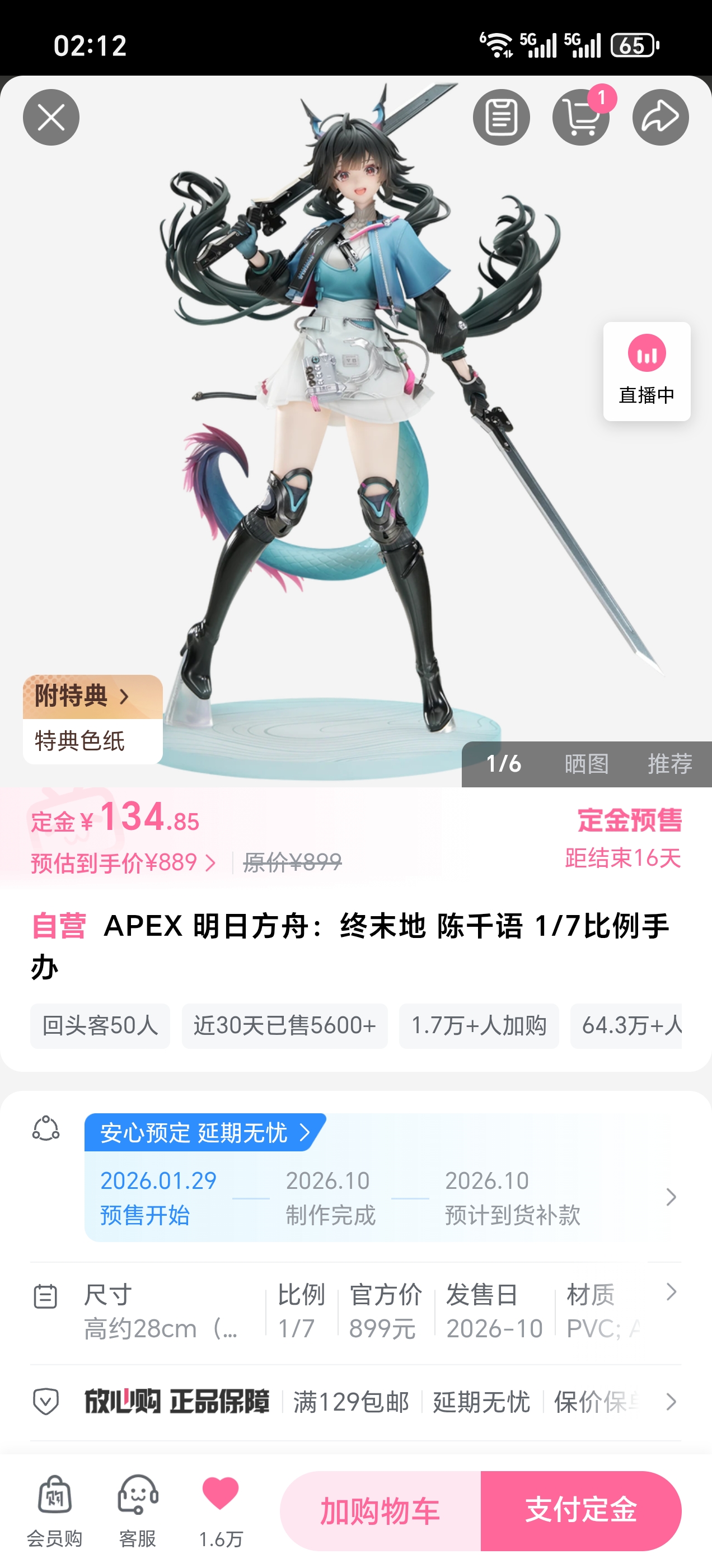Add the figure via 加购物车
The height and width of the screenshot is (1568, 712).
(380, 1511)
